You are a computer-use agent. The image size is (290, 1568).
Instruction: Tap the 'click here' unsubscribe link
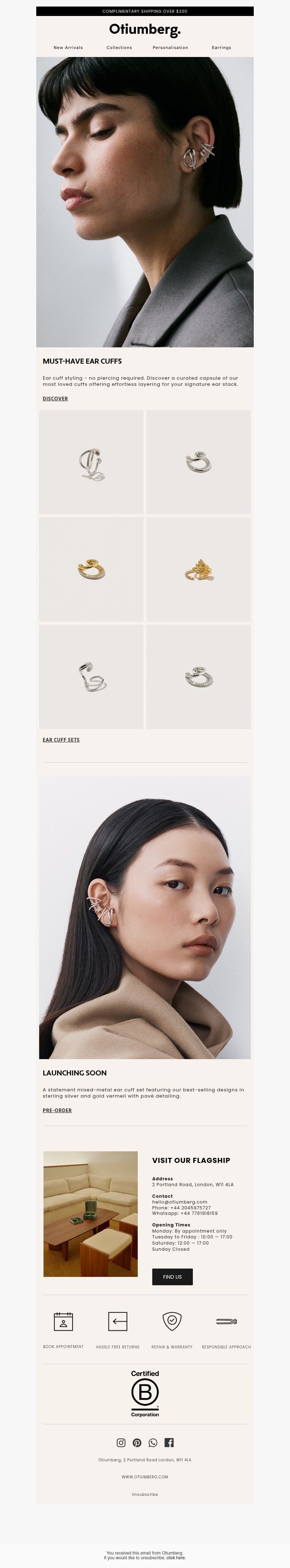[176, 1557]
